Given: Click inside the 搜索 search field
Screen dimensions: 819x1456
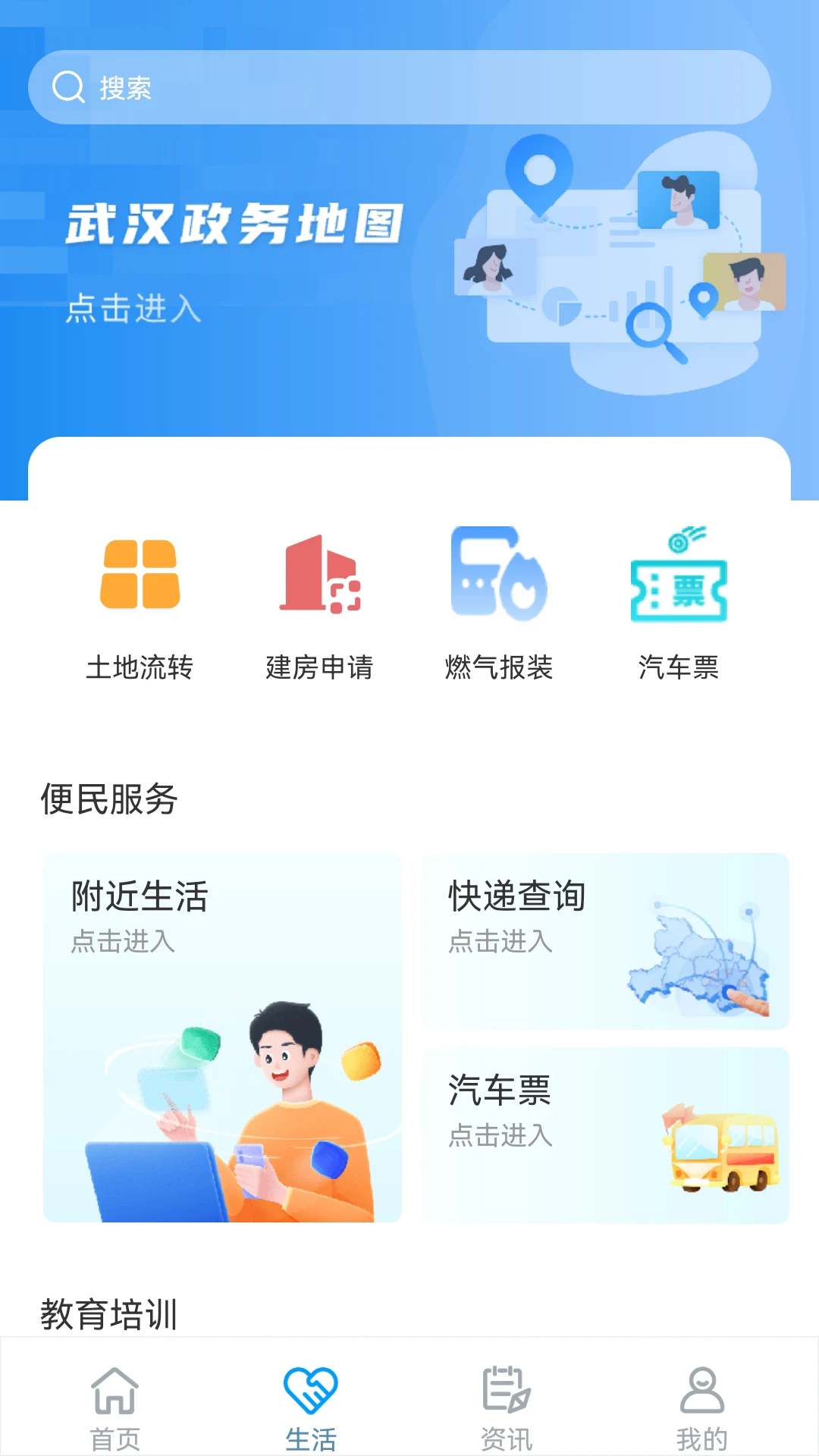Looking at the screenshot, I should click(x=303, y=87).
